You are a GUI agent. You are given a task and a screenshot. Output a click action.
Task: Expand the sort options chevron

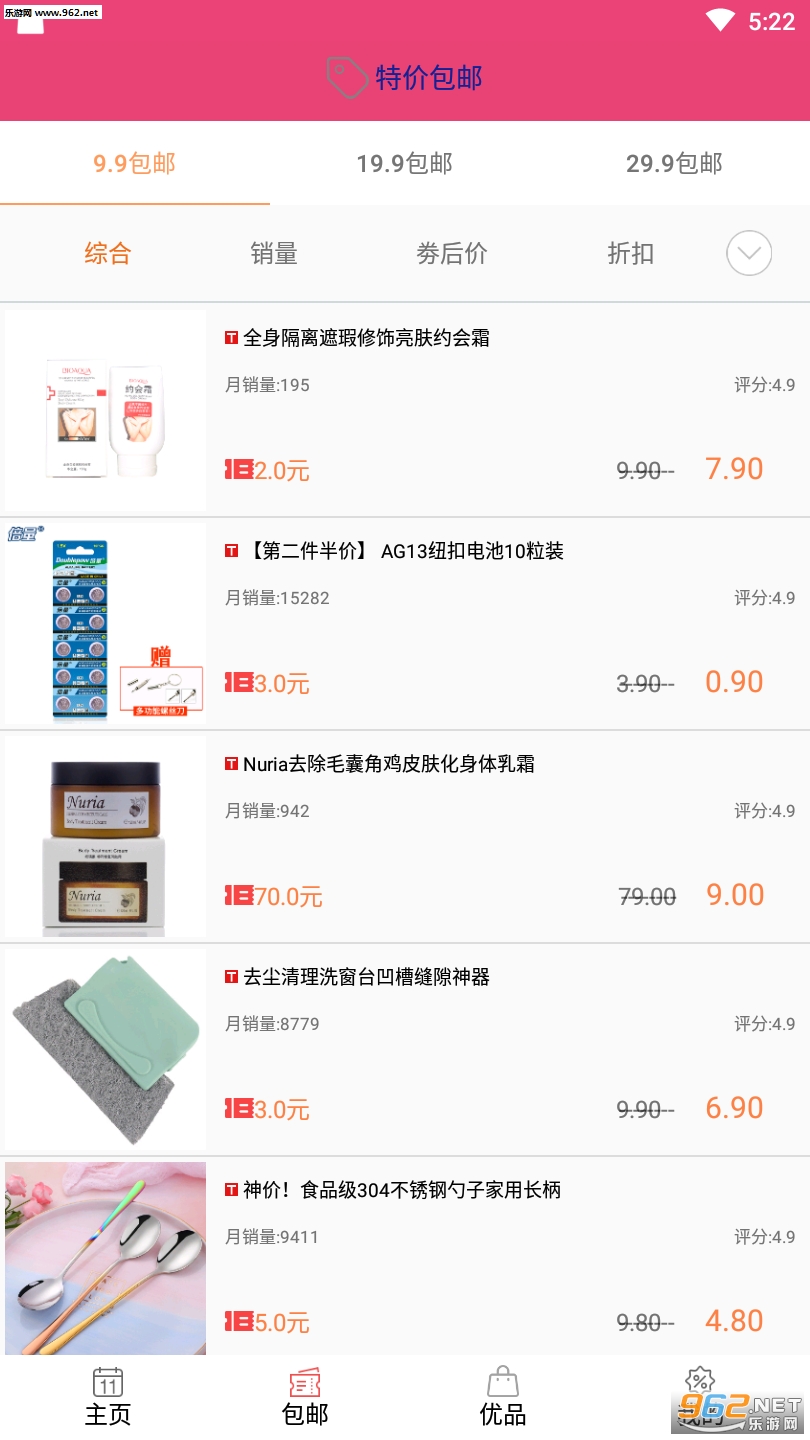(x=749, y=254)
